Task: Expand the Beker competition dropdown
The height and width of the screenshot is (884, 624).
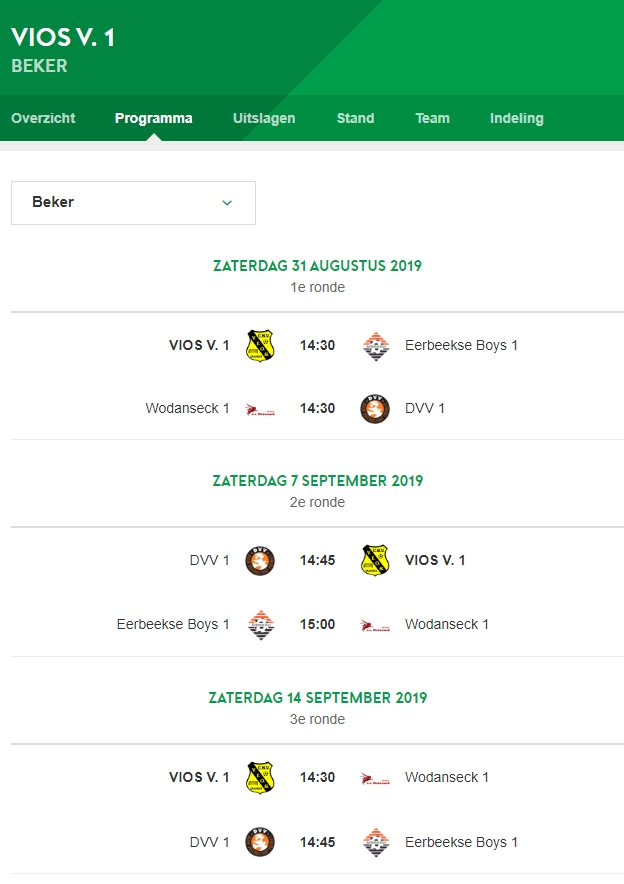Action: [x=133, y=202]
